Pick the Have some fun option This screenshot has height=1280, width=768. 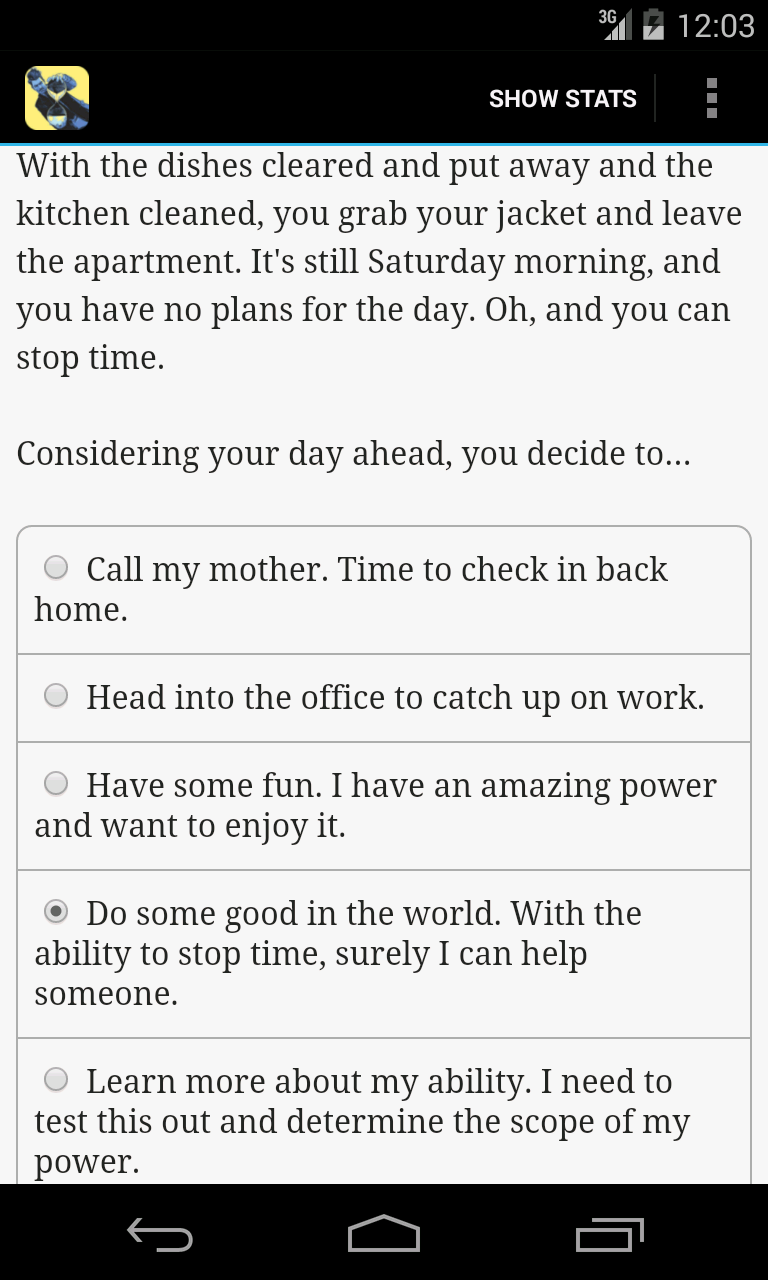pyautogui.click(x=384, y=806)
